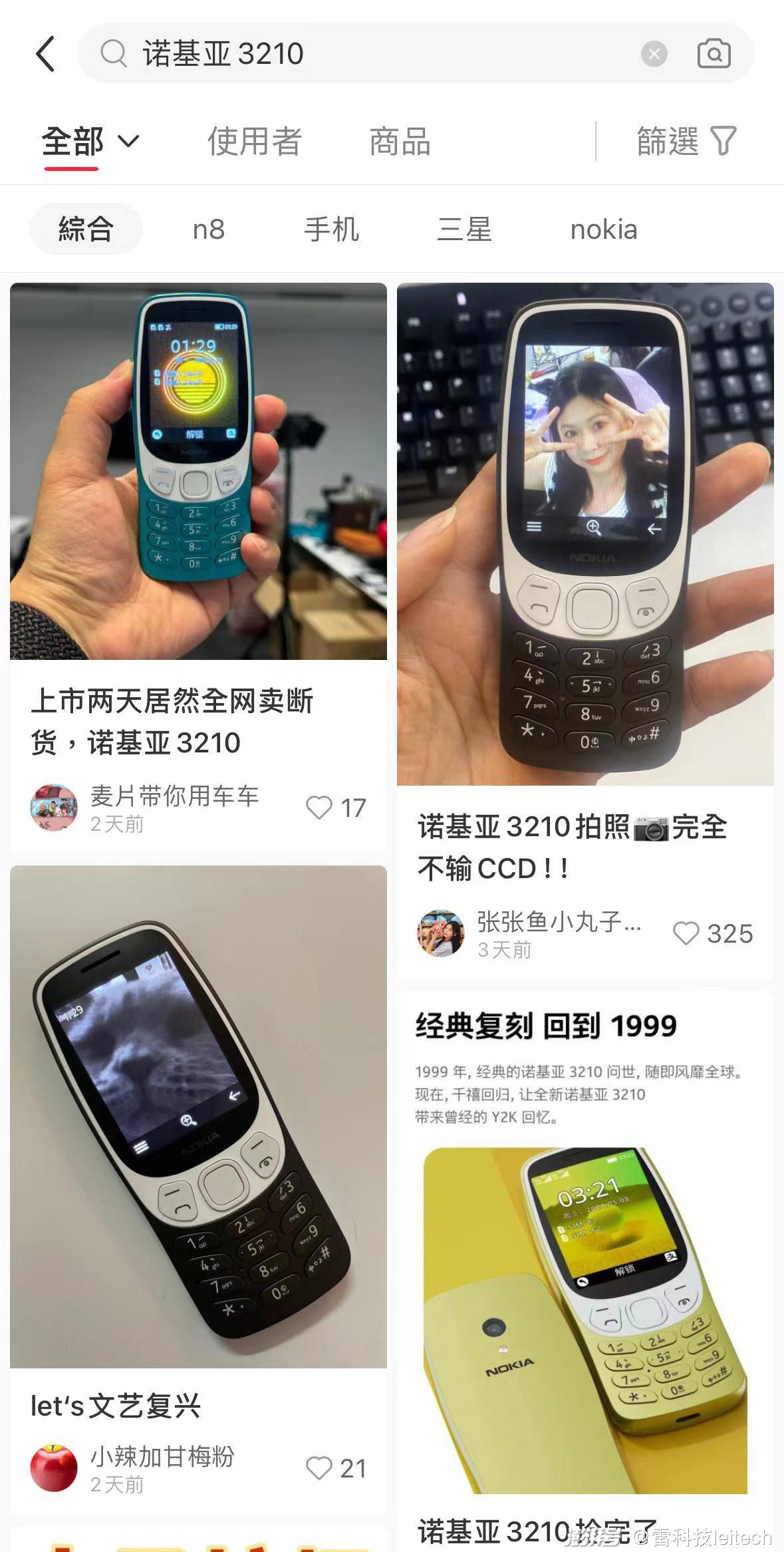Viewport: 784px width, 1552px height.
Task: Select the 手机 chip
Action: (331, 230)
